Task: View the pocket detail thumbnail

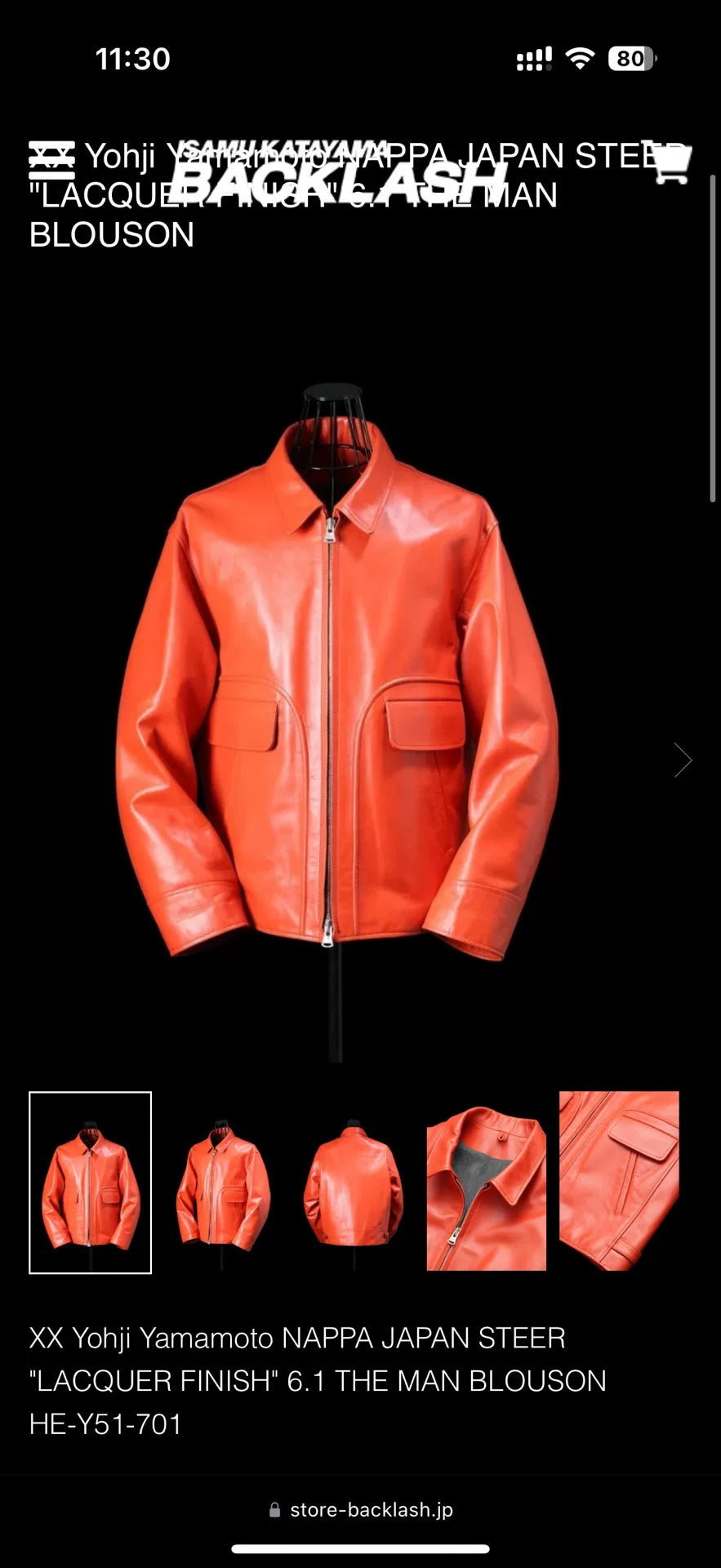Action: 619,1182
